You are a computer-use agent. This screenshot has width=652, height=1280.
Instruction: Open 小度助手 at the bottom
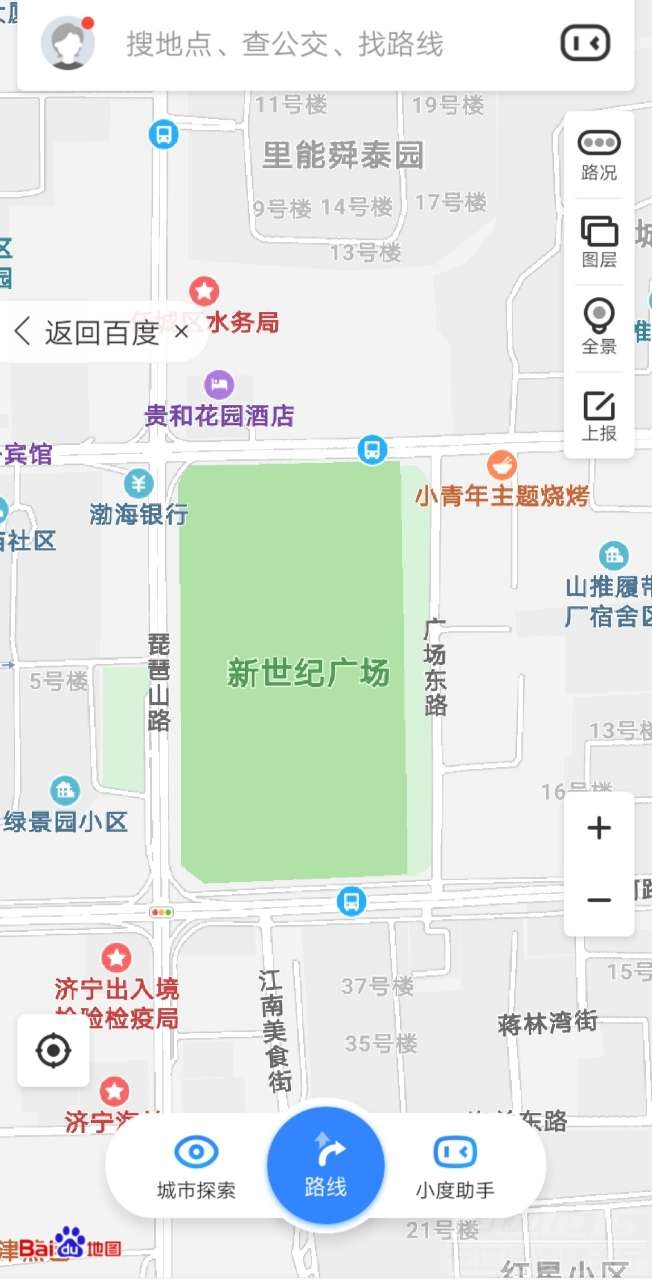pyautogui.click(x=455, y=1166)
